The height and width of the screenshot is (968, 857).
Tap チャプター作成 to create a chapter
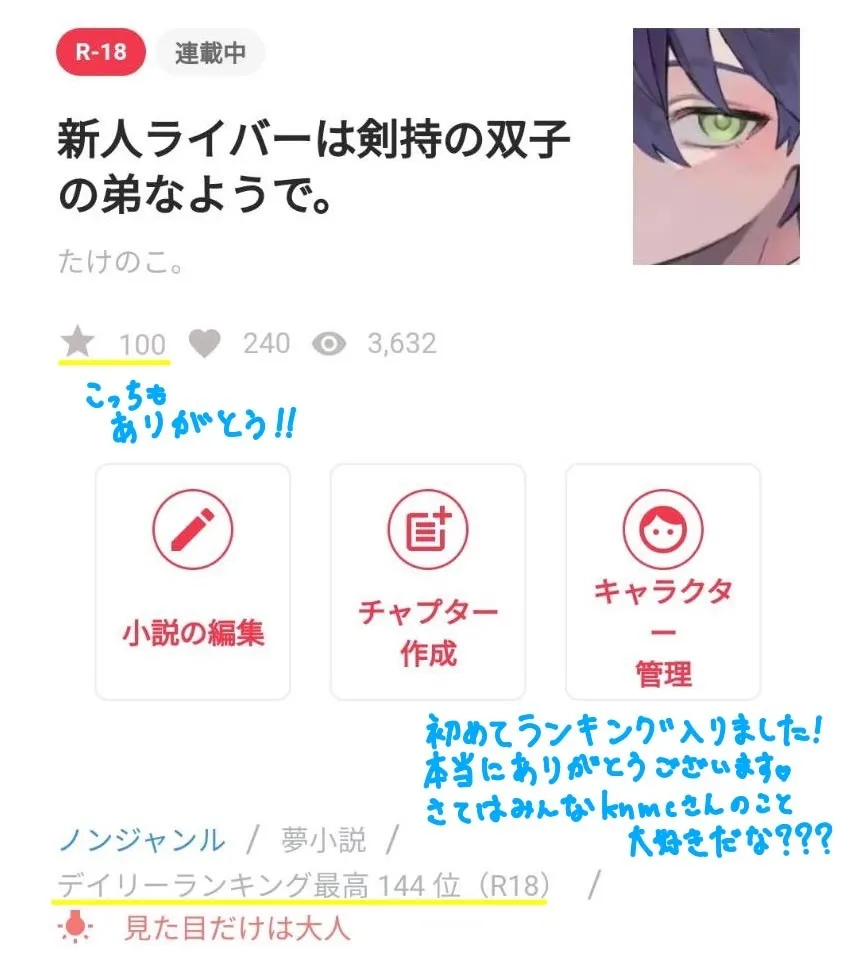pos(428,582)
